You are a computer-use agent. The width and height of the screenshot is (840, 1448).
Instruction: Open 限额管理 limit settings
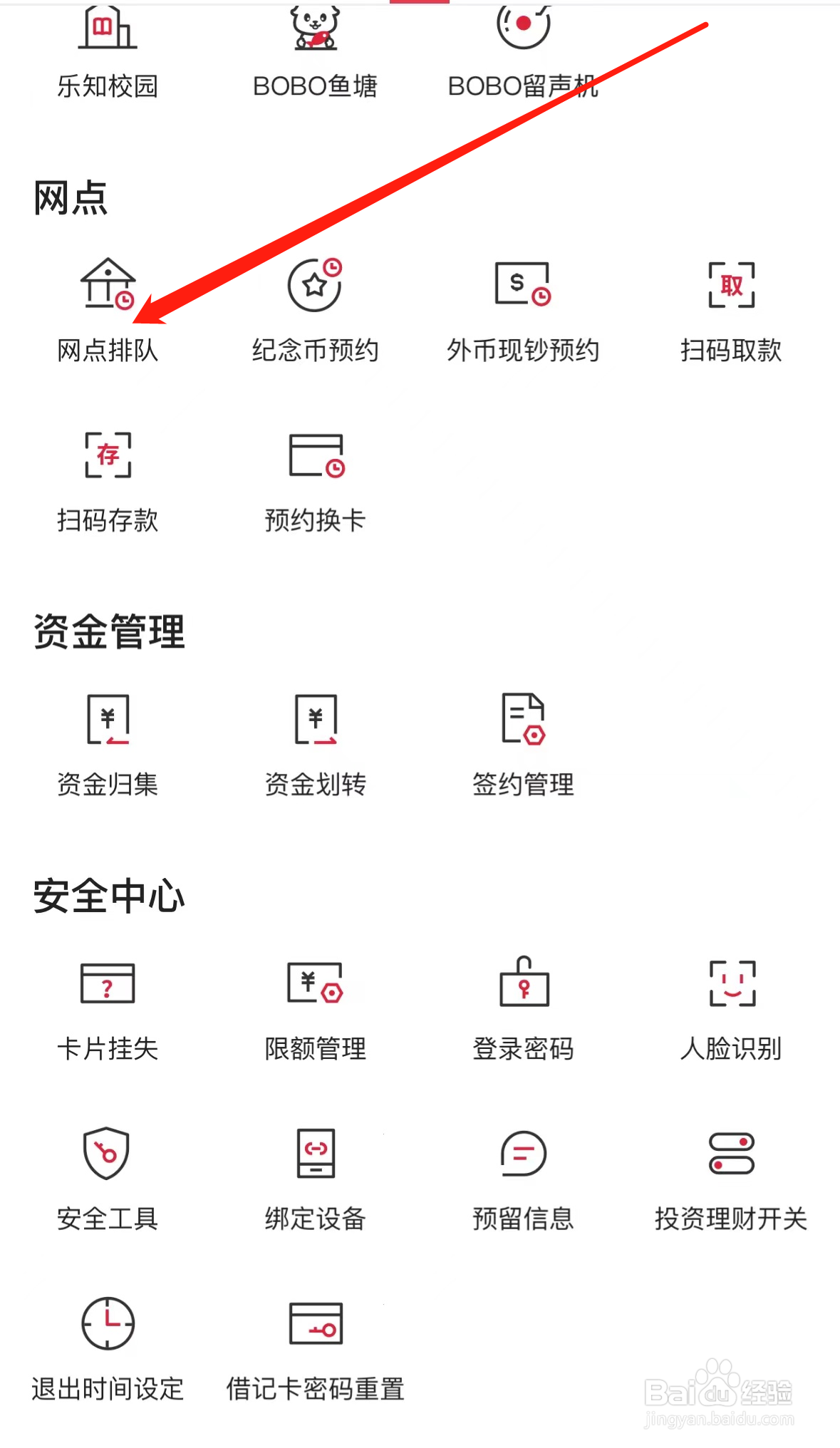point(315,1008)
